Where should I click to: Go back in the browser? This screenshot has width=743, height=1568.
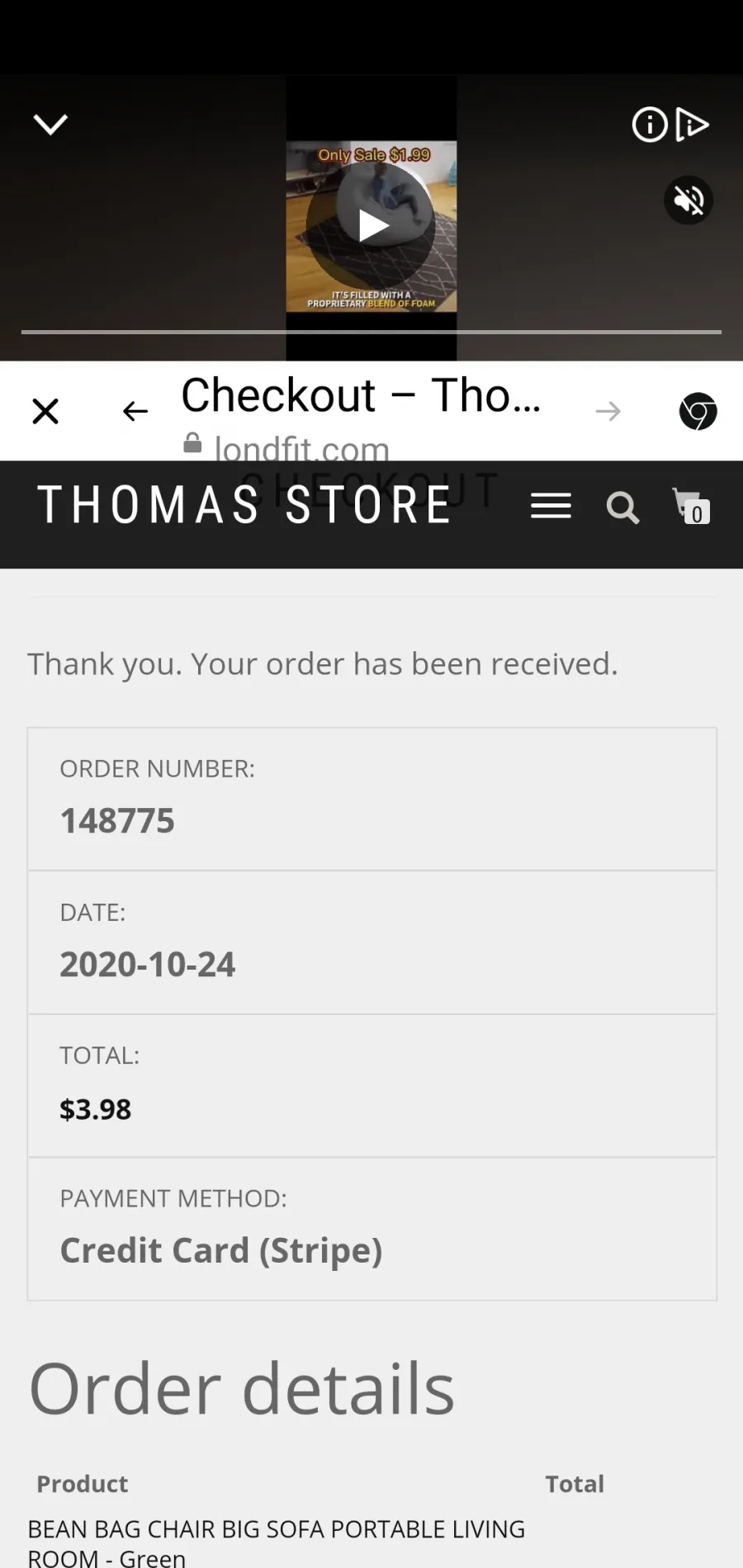[135, 411]
